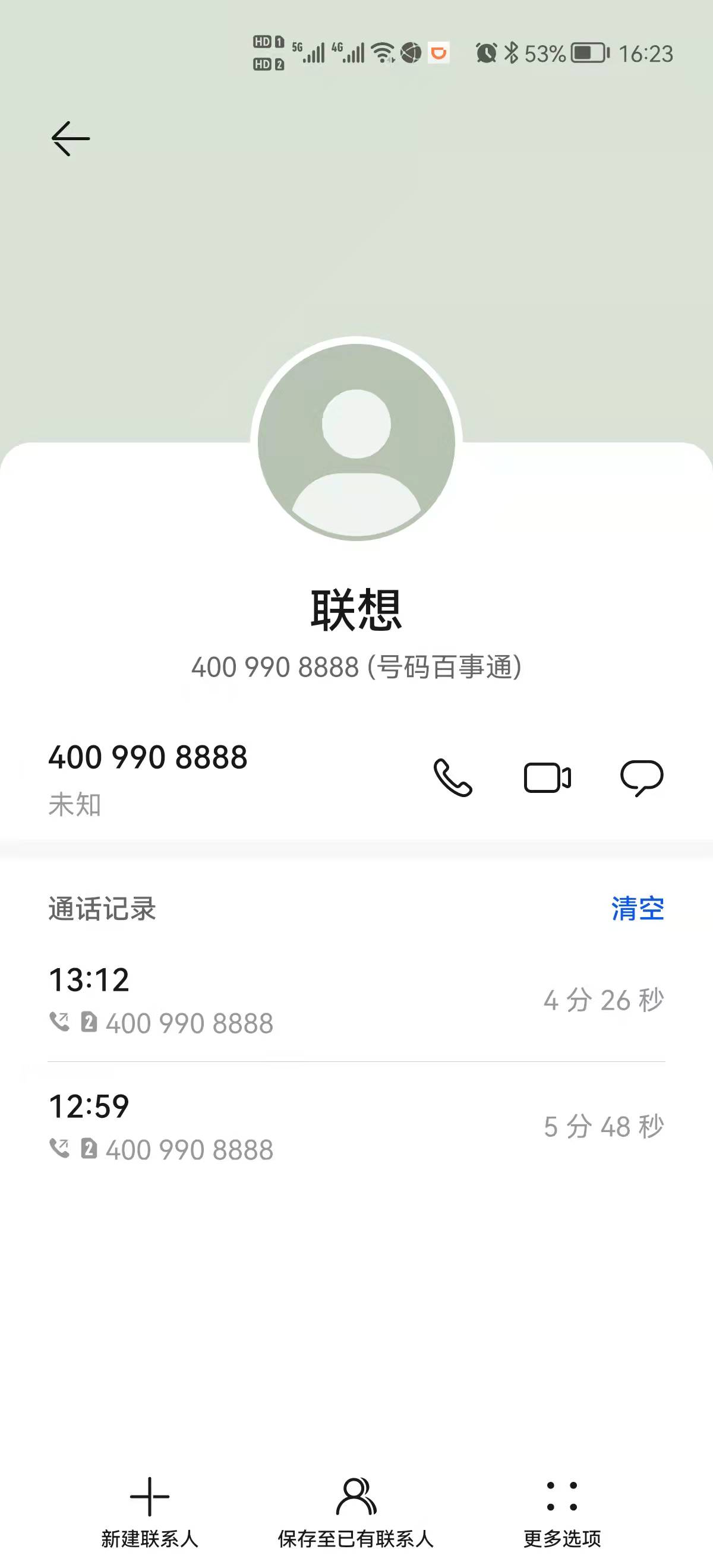Open the contact avatar photo
The image size is (713, 1568).
click(356, 444)
